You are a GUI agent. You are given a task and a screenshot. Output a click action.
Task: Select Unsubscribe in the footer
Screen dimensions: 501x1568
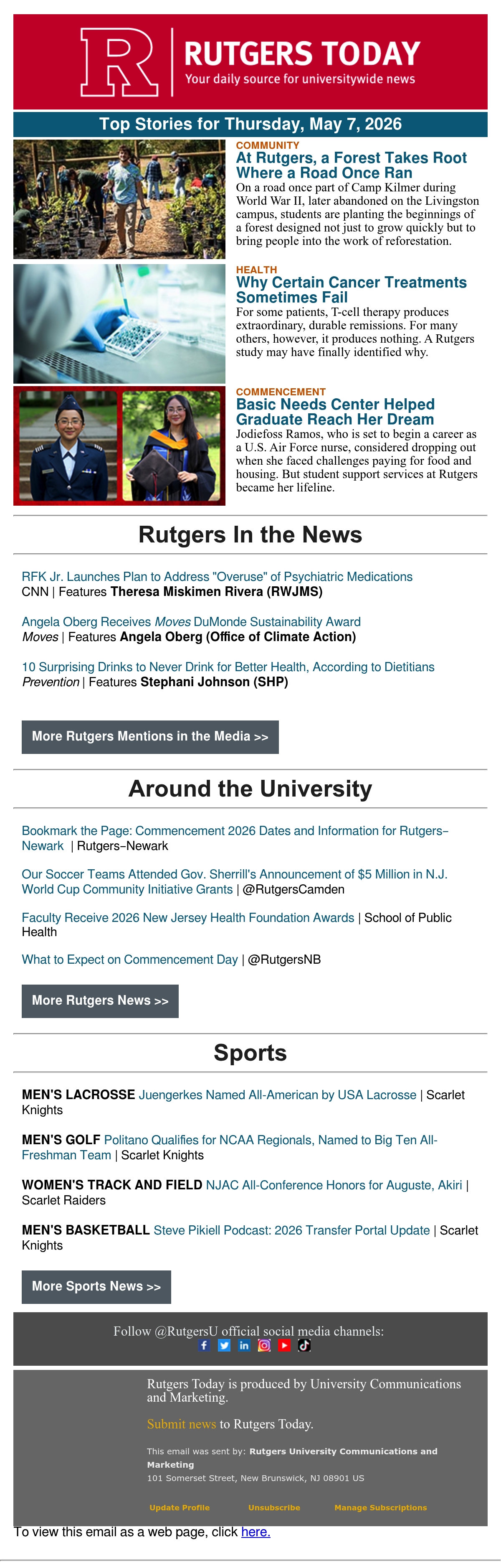pyautogui.click(x=274, y=1507)
